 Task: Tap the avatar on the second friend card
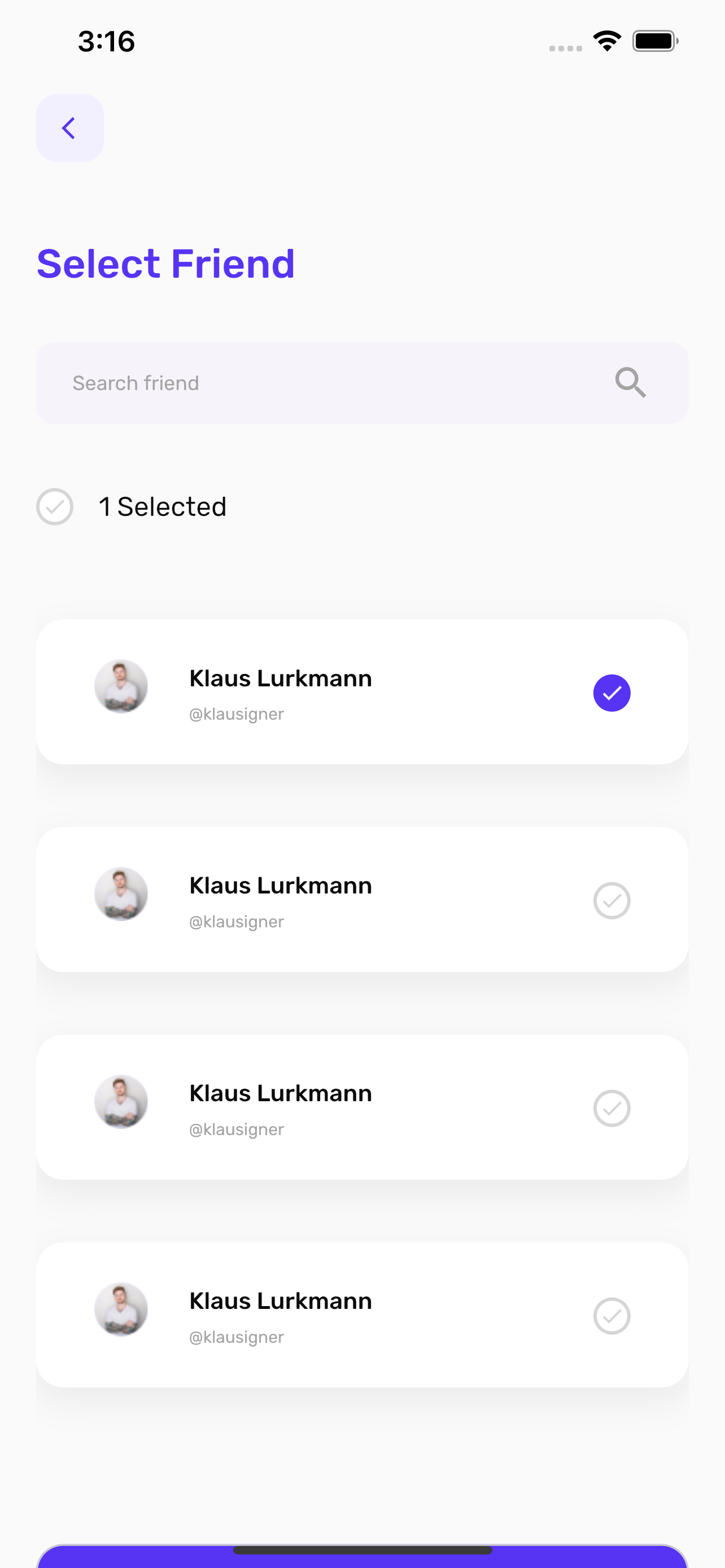click(x=121, y=894)
